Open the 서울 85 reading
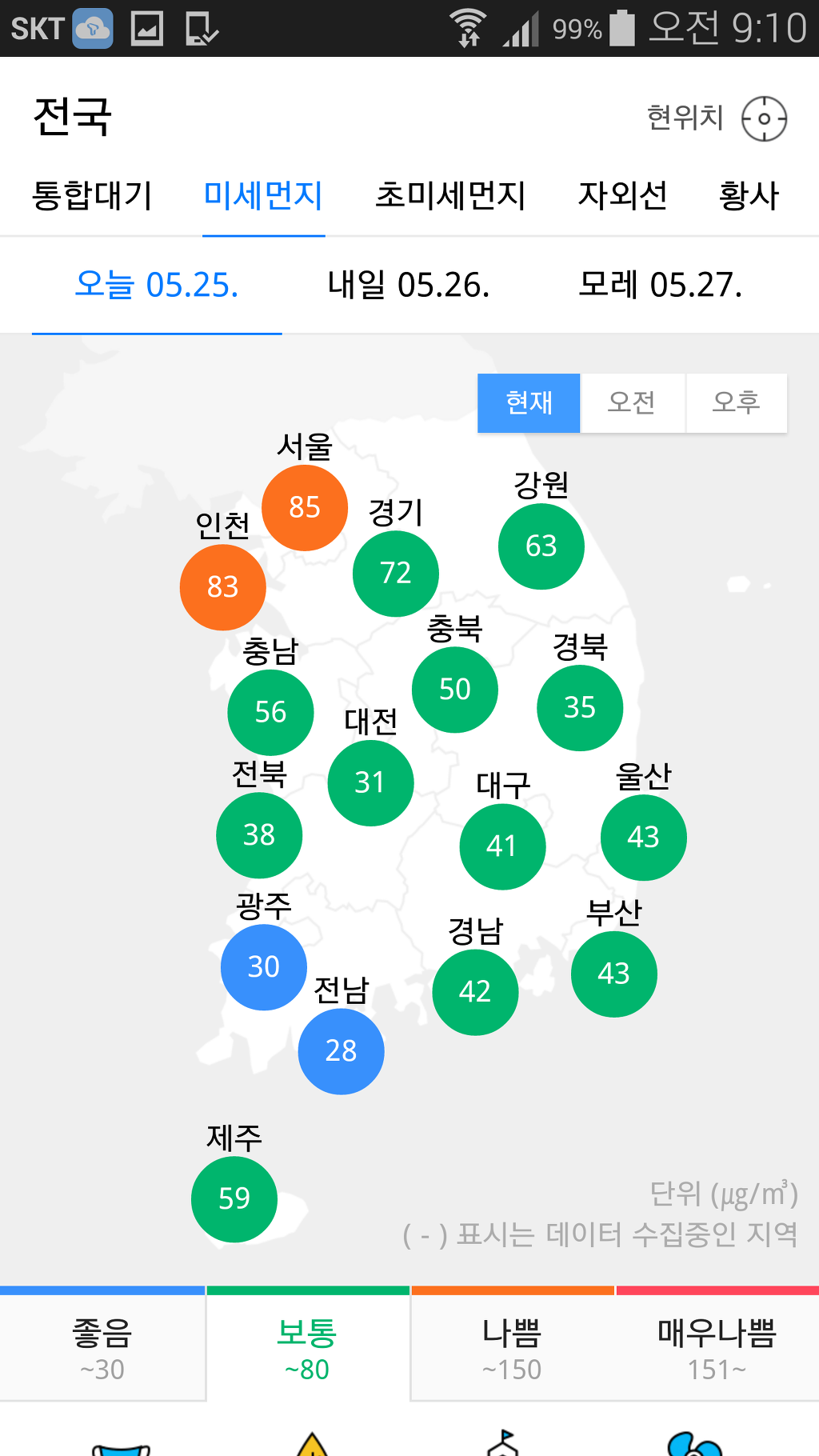 pyautogui.click(x=305, y=507)
